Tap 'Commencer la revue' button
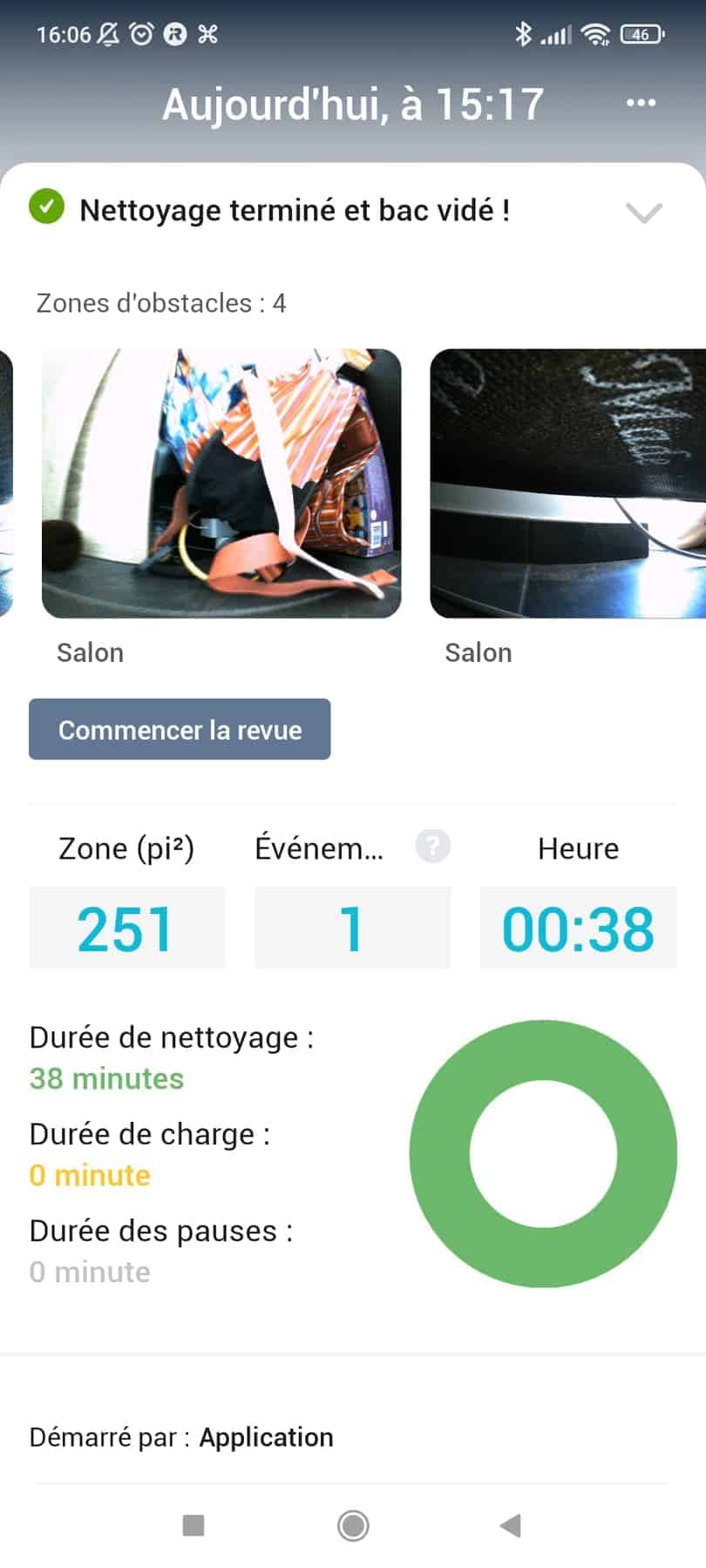 180,729
